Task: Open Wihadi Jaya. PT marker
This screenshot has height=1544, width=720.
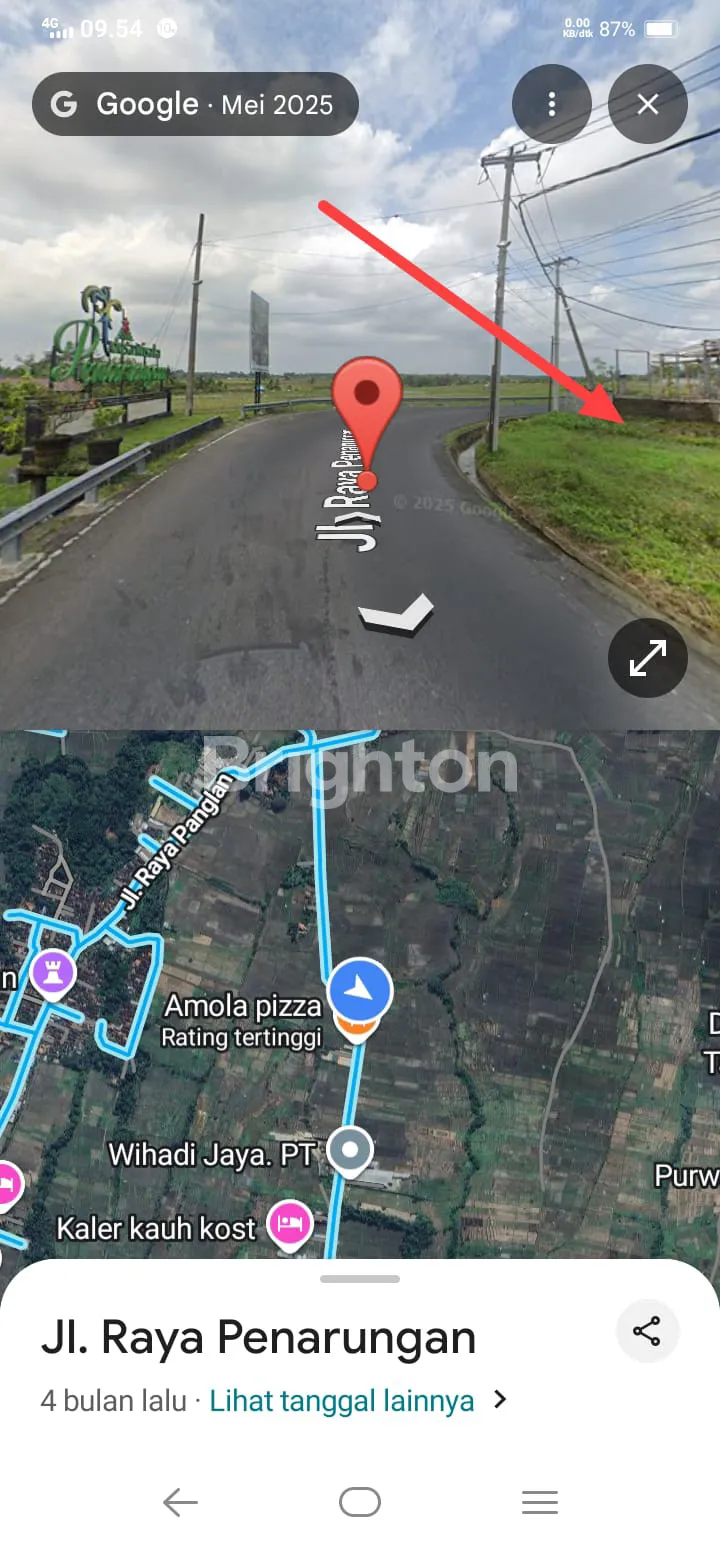Action: click(x=350, y=1151)
